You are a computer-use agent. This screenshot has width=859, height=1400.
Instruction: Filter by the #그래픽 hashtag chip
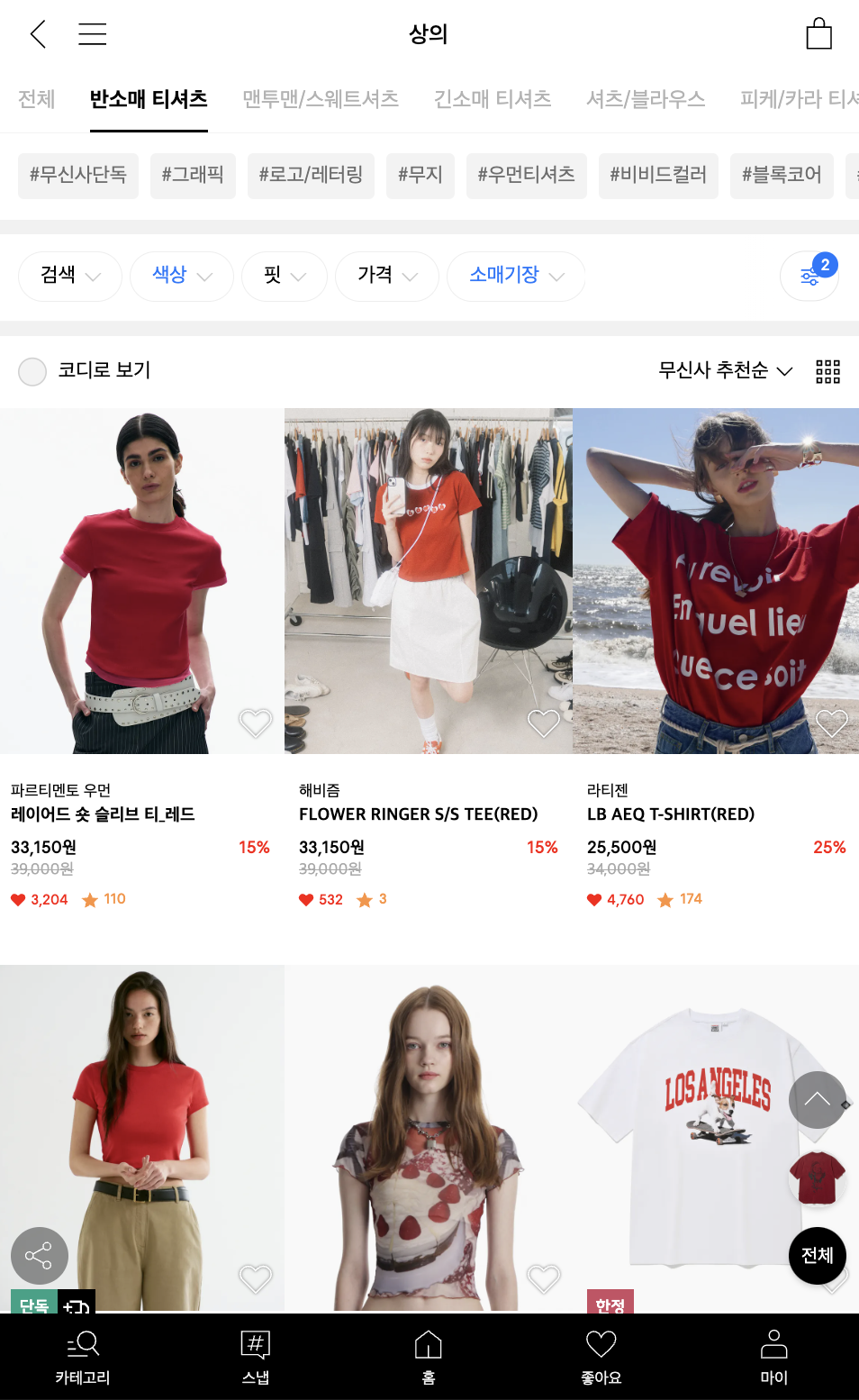pyautogui.click(x=193, y=175)
